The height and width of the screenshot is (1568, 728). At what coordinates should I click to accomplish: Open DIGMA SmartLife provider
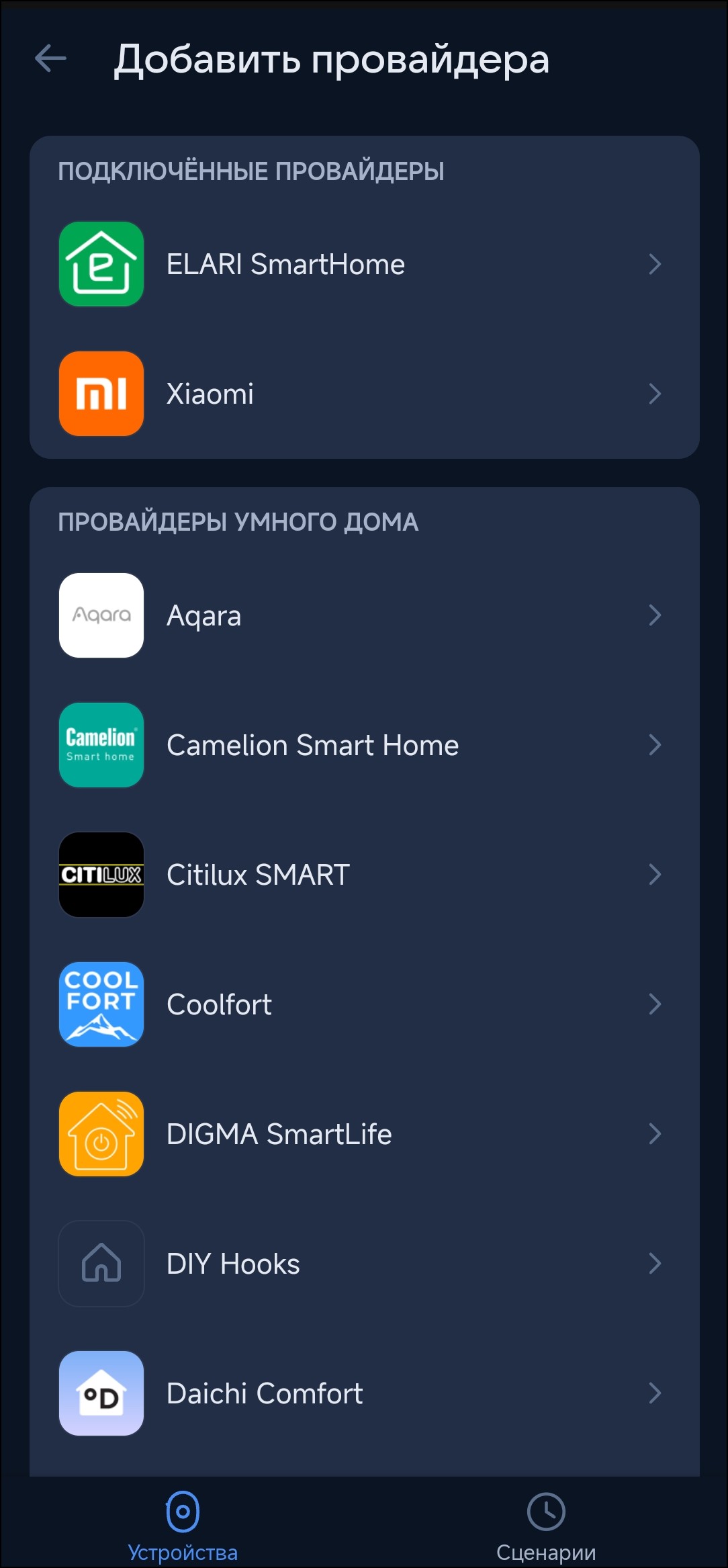coord(363,1134)
